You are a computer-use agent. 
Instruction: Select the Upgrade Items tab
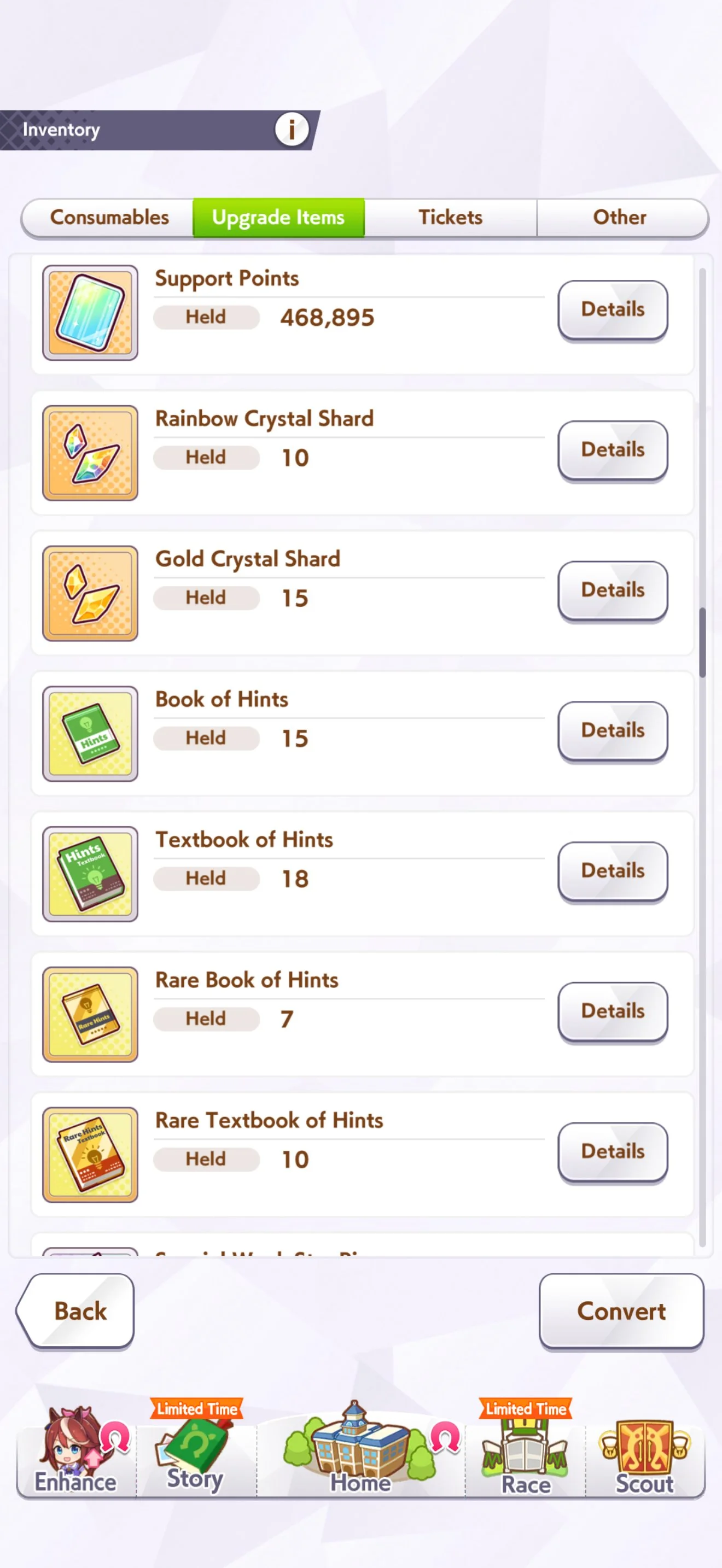(278, 217)
